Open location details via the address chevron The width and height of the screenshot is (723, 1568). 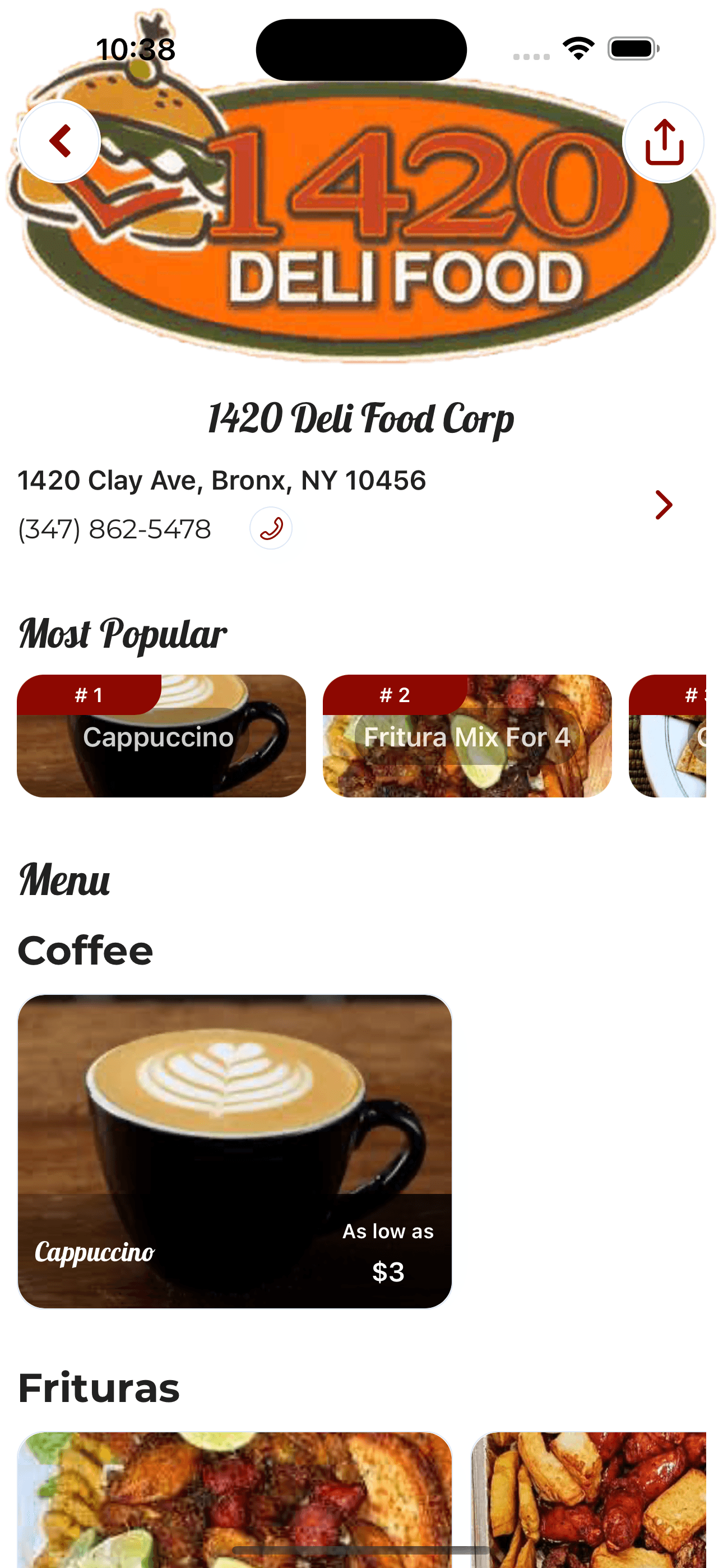coord(664,505)
